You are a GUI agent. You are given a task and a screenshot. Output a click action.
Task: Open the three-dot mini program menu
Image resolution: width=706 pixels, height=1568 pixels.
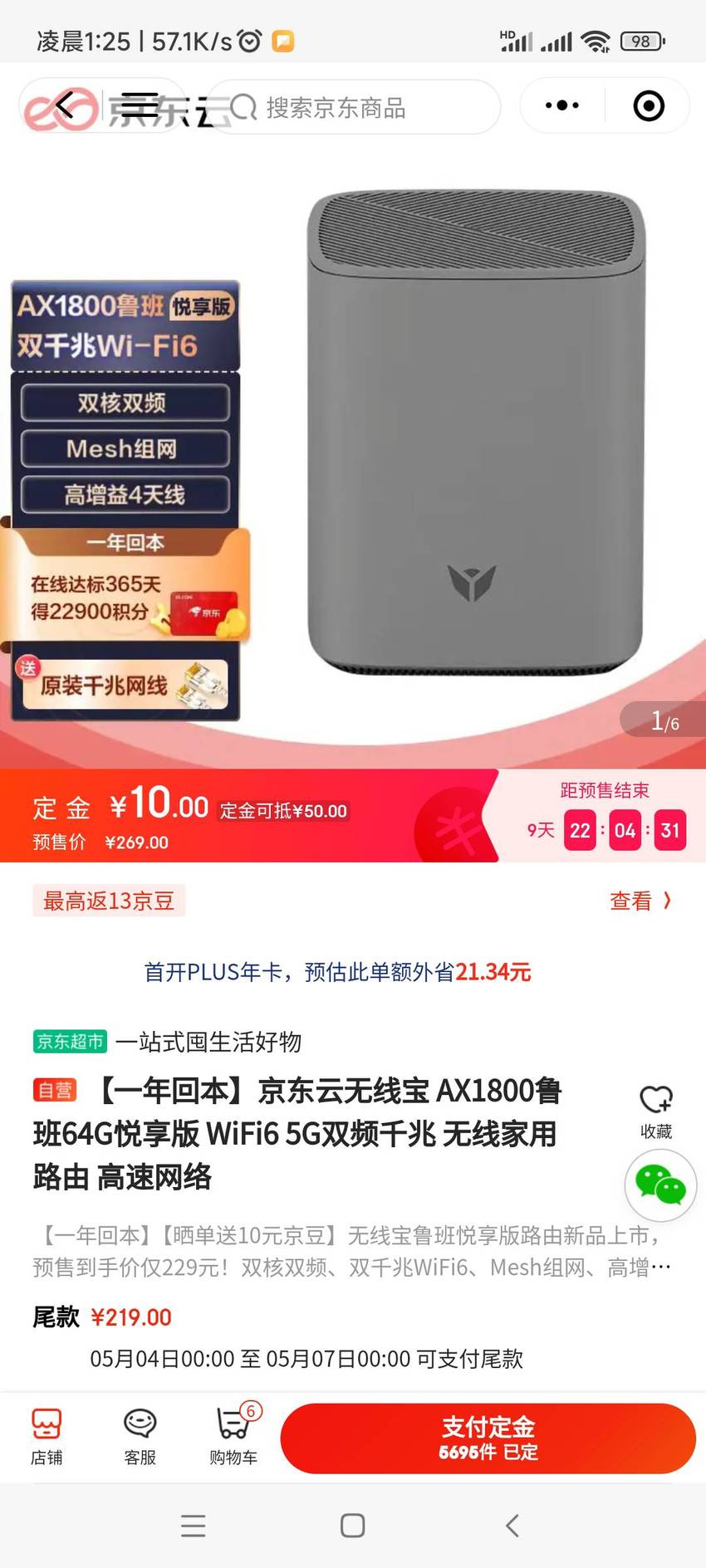coord(562,105)
